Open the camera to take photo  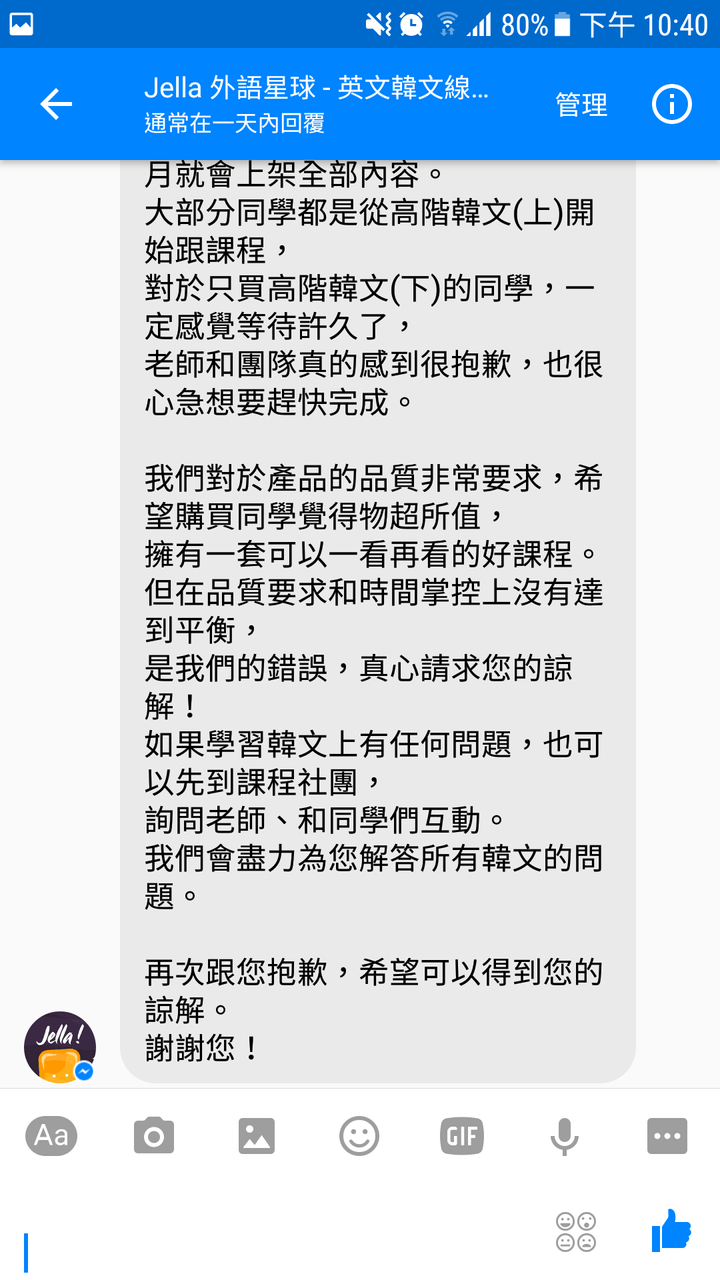[x=154, y=1136]
